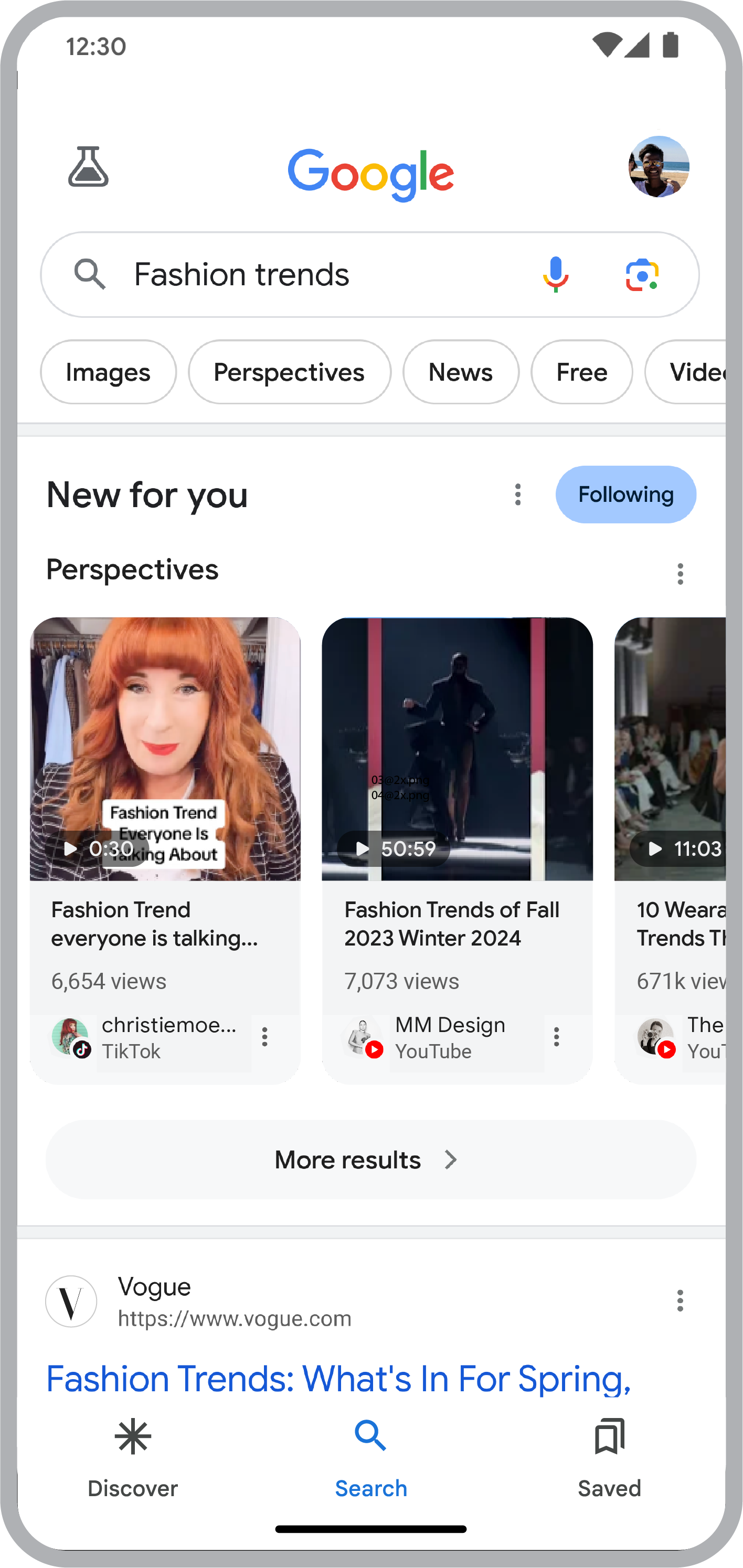
Task: Open Google Lens camera search
Action: (642, 274)
